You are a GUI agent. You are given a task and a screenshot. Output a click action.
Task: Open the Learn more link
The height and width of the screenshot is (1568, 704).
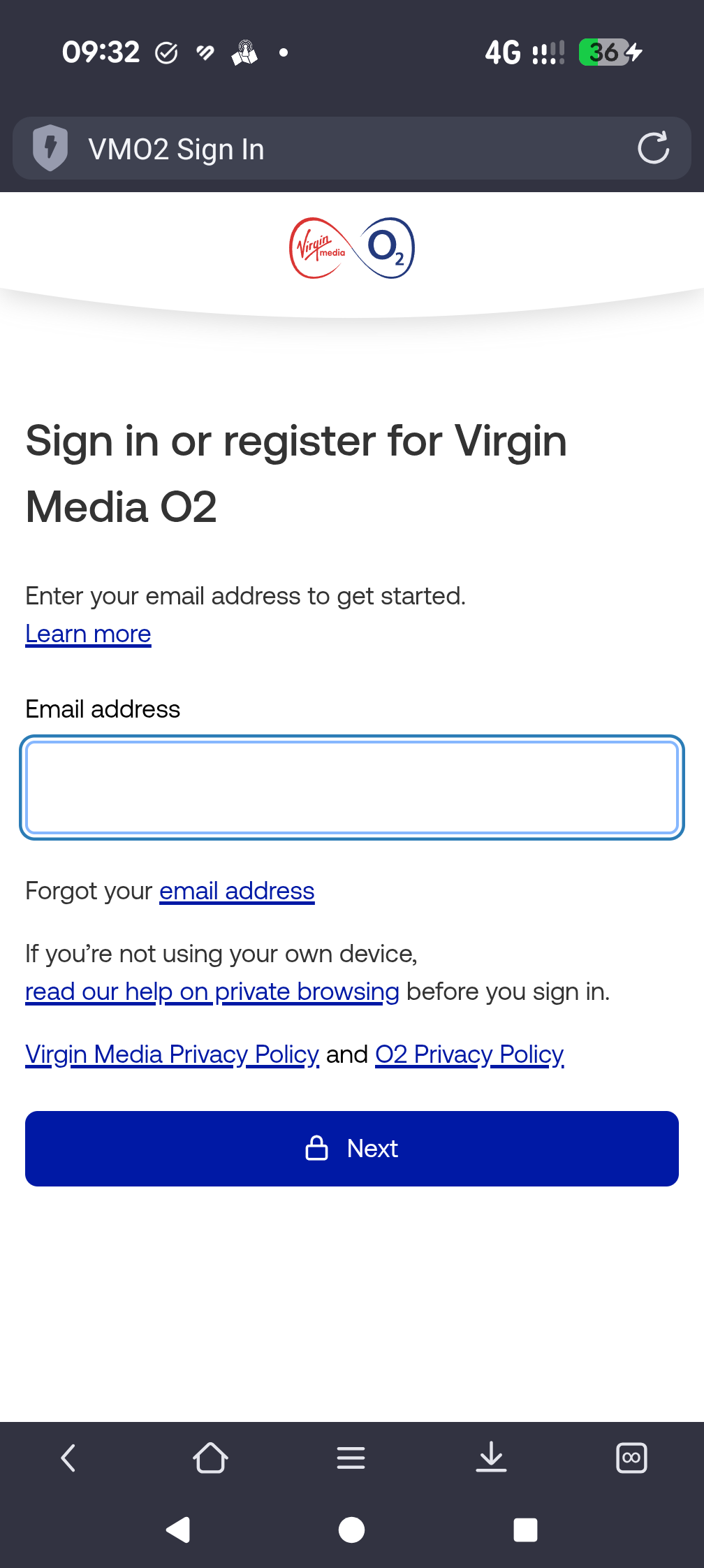88,634
